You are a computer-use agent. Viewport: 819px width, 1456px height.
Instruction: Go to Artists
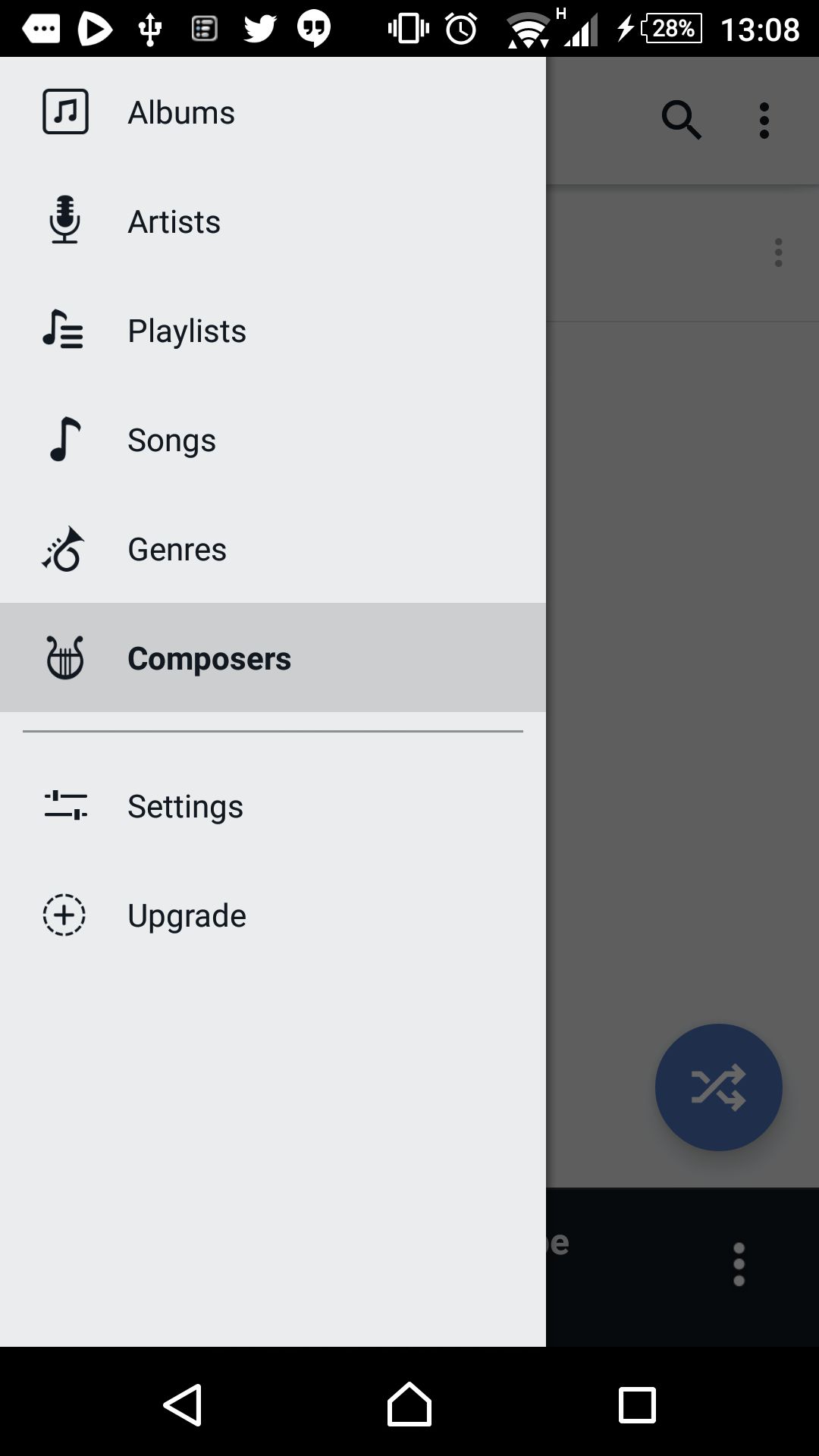pos(273,221)
